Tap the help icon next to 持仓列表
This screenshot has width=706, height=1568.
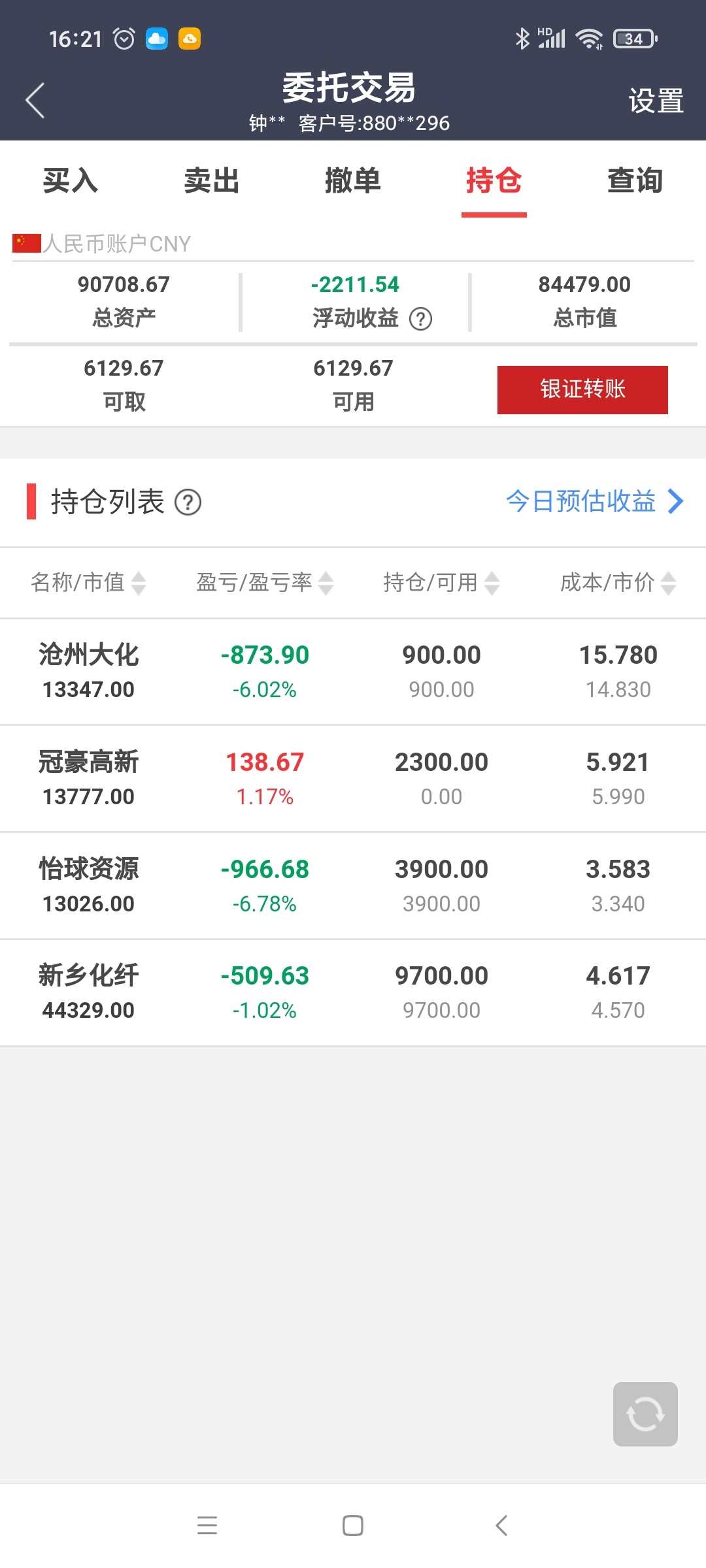188,502
